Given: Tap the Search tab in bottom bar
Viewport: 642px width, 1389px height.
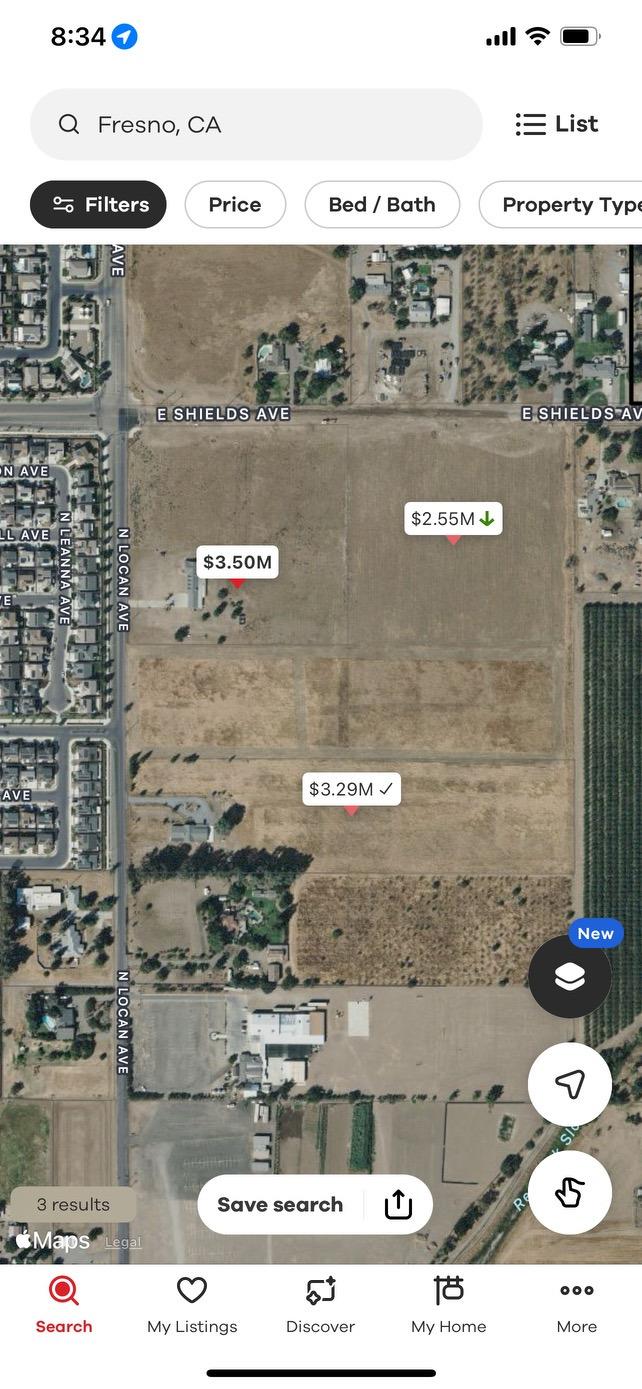Looking at the screenshot, I should pos(64,1306).
